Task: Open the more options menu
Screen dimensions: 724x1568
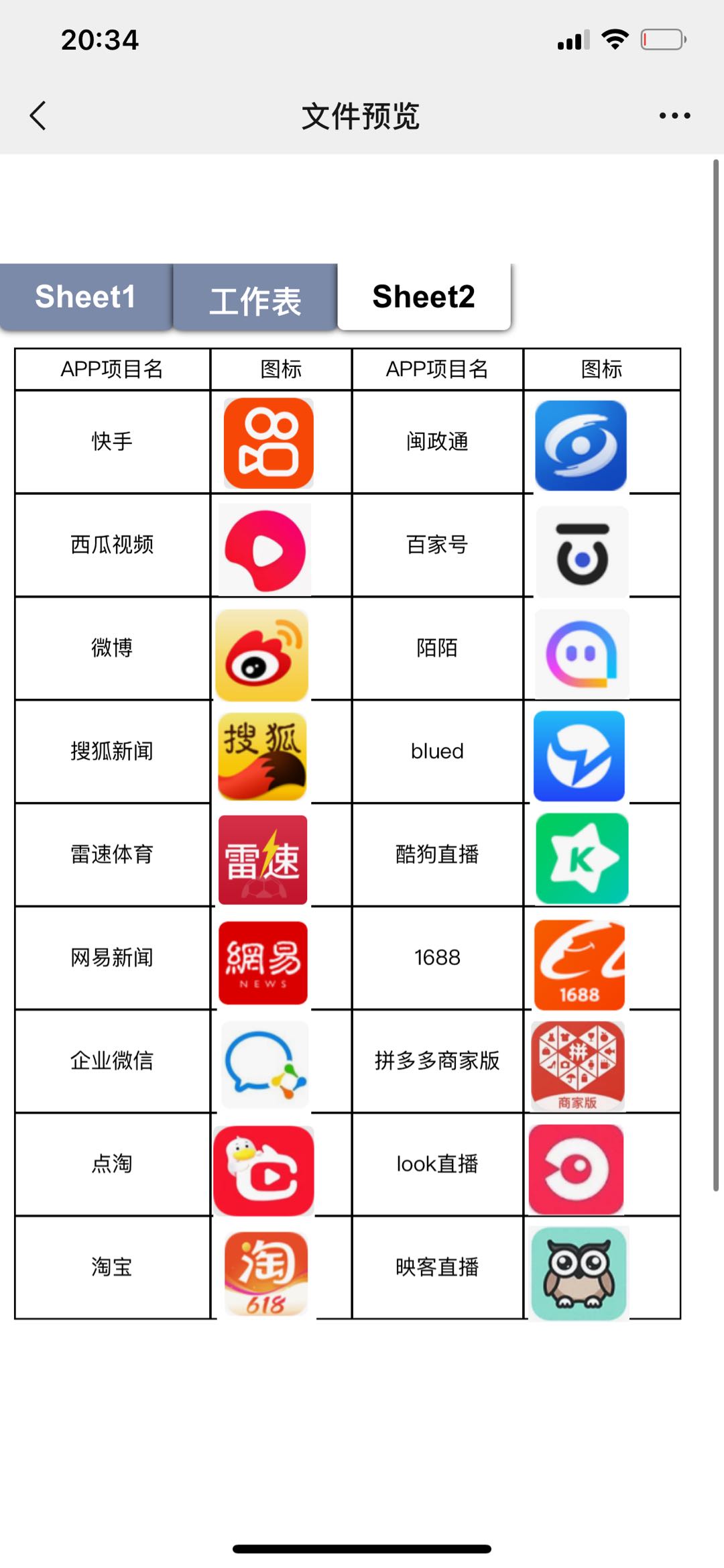Action: pos(674,115)
